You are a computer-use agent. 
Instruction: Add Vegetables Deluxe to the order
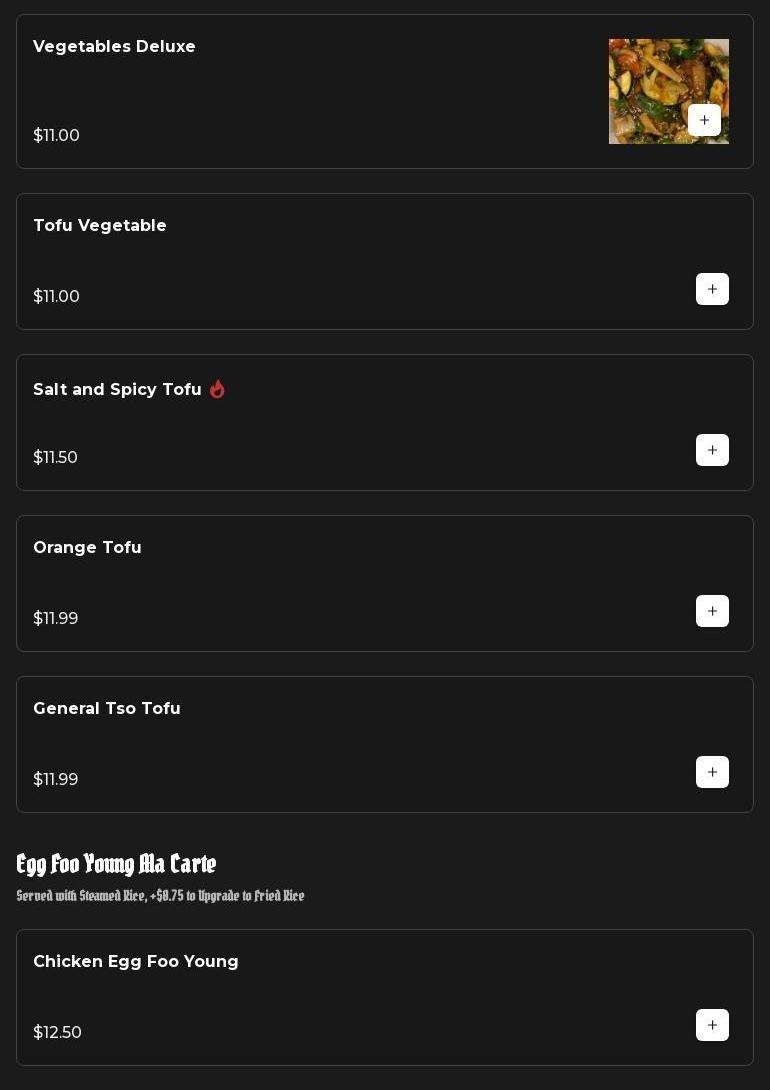(x=704, y=120)
